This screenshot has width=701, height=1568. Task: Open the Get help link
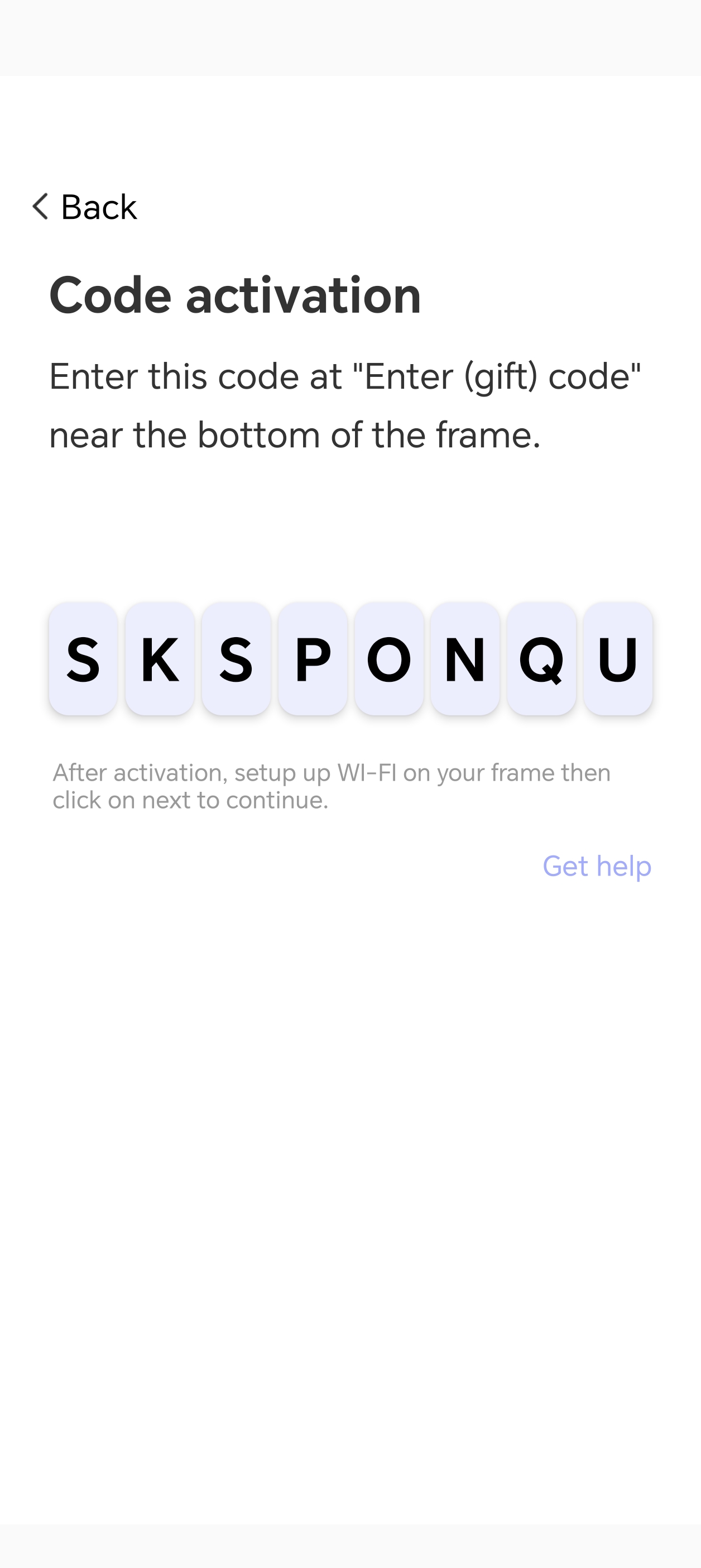pyautogui.click(x=596, y=866)
